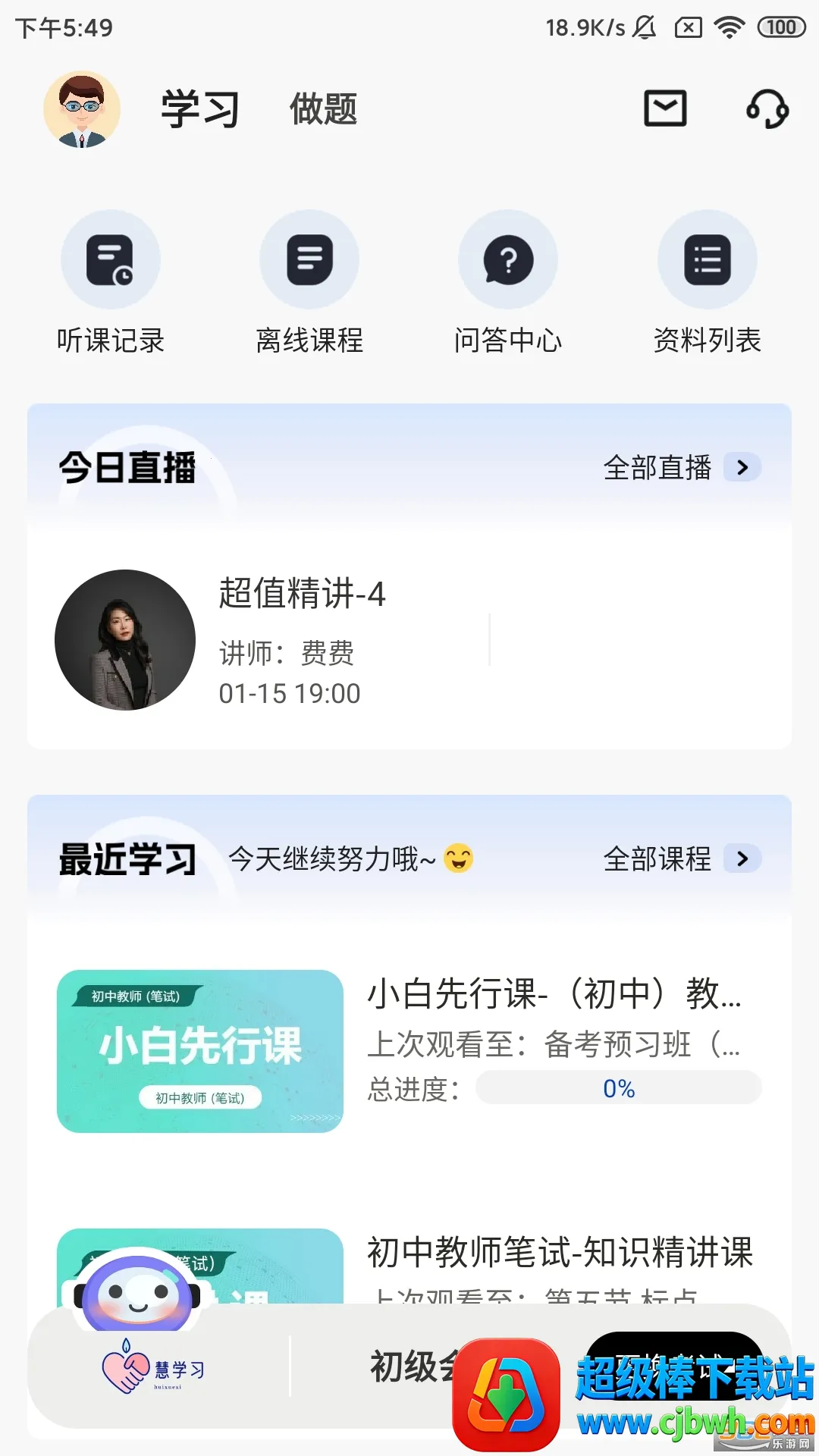Viewport: 819px width, 1456px height.
Task: Open the 超值精讲-4 live class
Action: tap(303, 640)
